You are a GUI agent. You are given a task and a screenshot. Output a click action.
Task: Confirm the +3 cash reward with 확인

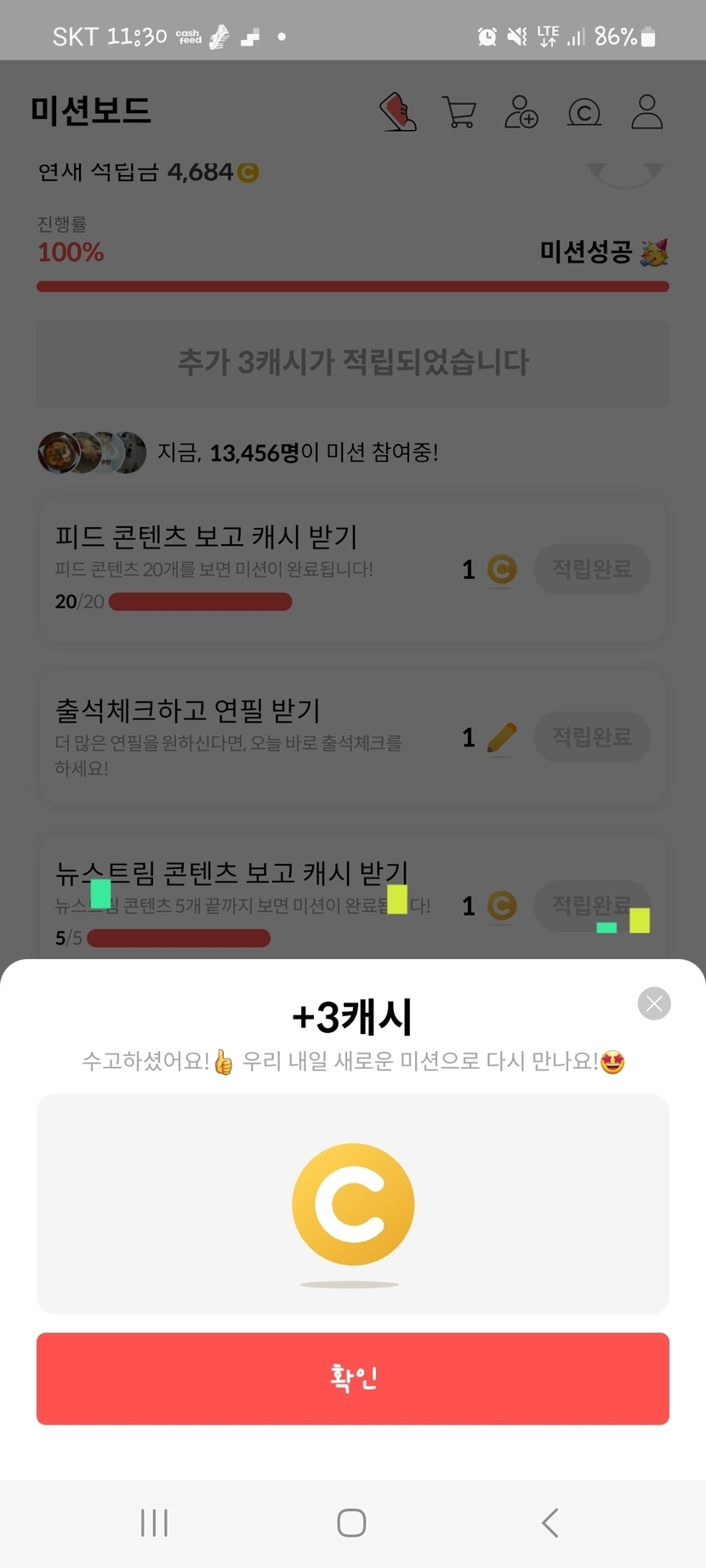(x=353, y=1378)
